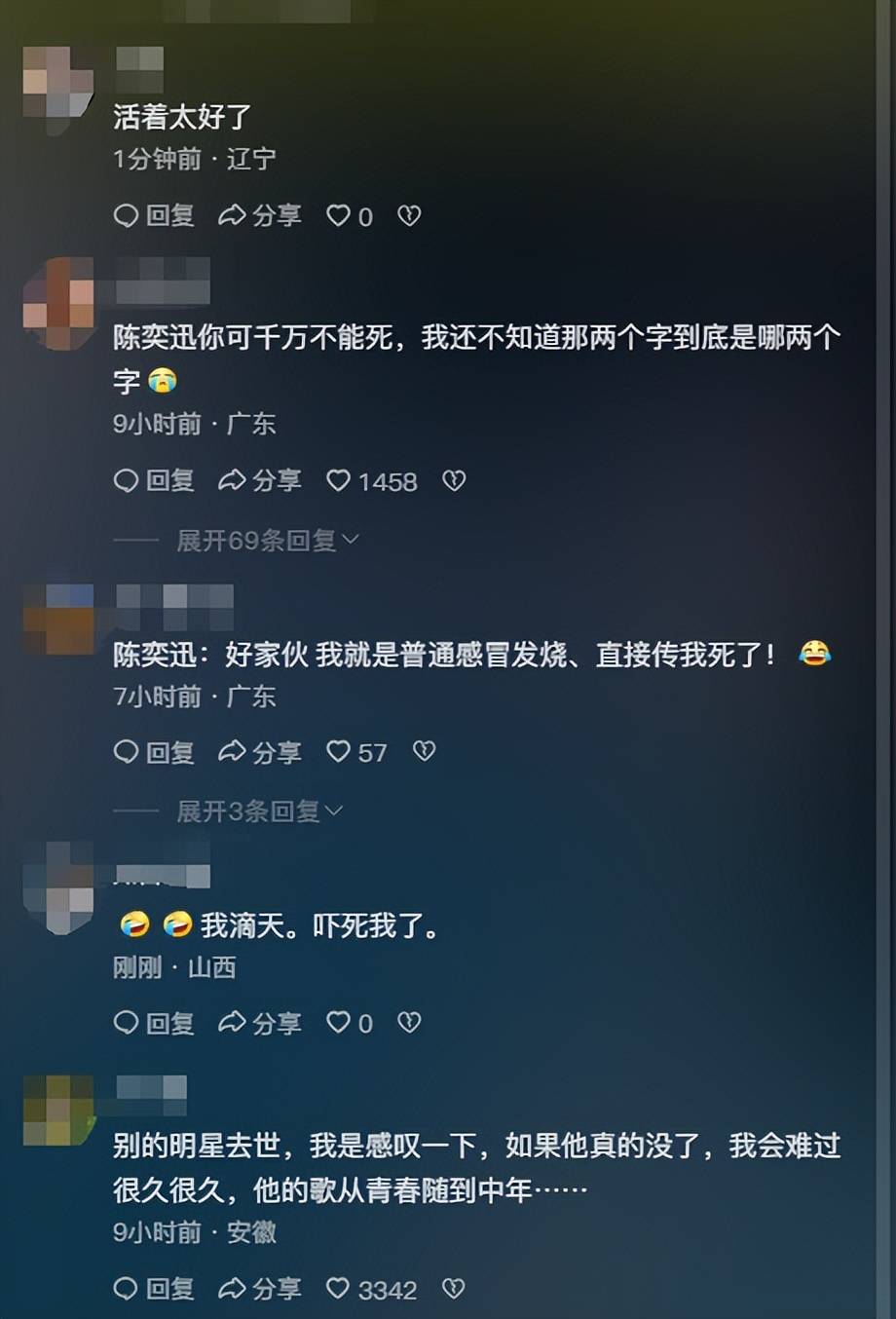Like the 吓死我了 comment from 山西

[338, 1022]
